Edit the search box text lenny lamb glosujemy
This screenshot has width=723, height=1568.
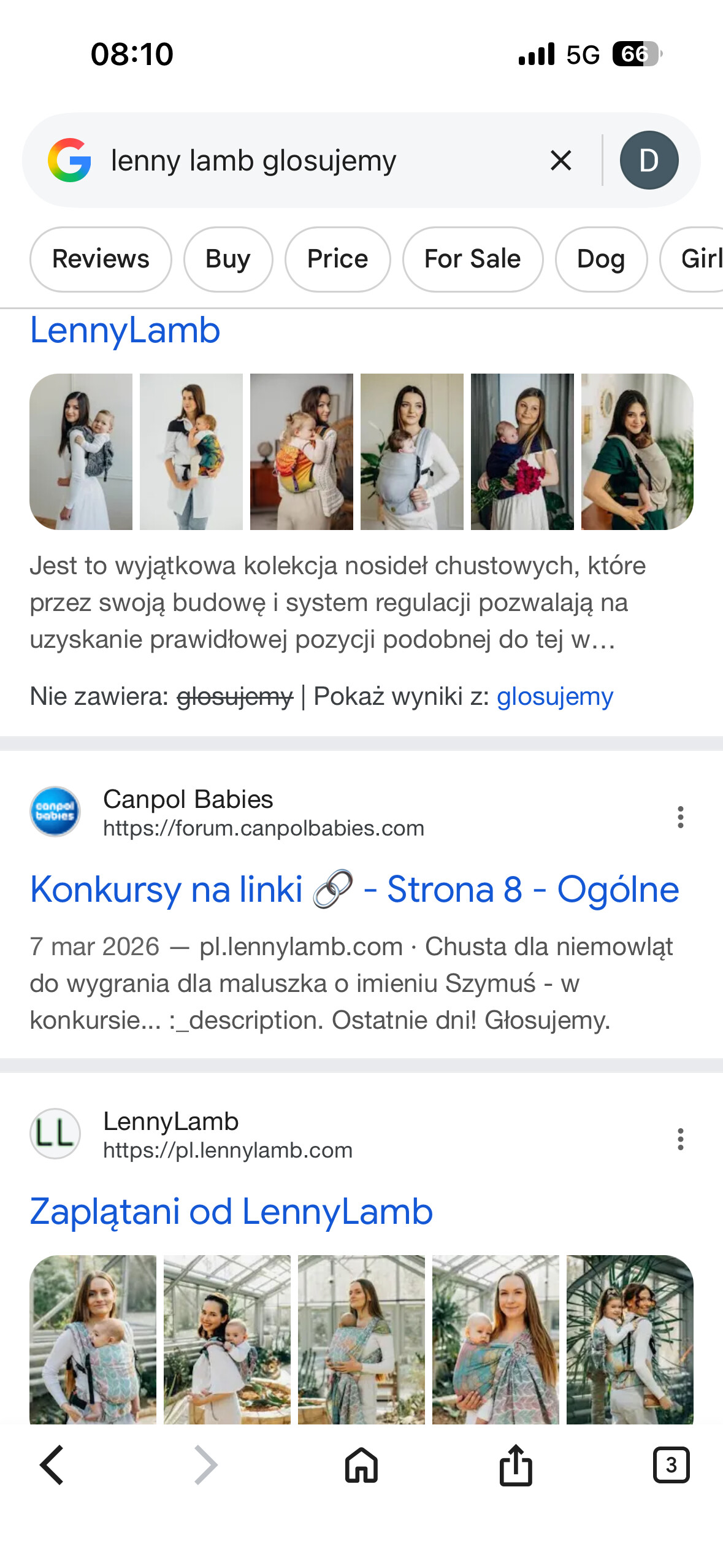(307, 161)
